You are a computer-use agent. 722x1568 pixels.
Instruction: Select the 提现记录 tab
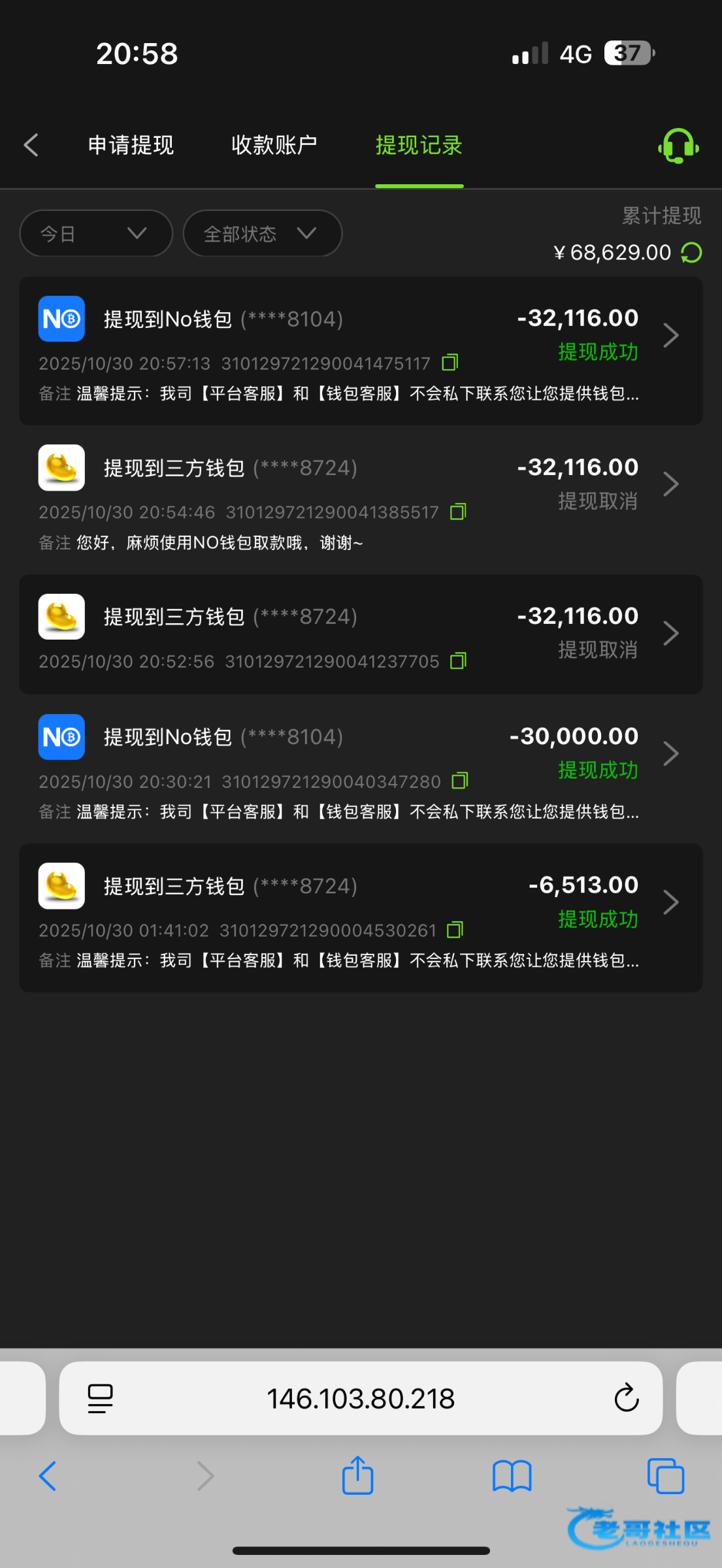pyautogui.click(x=419, y=145)
